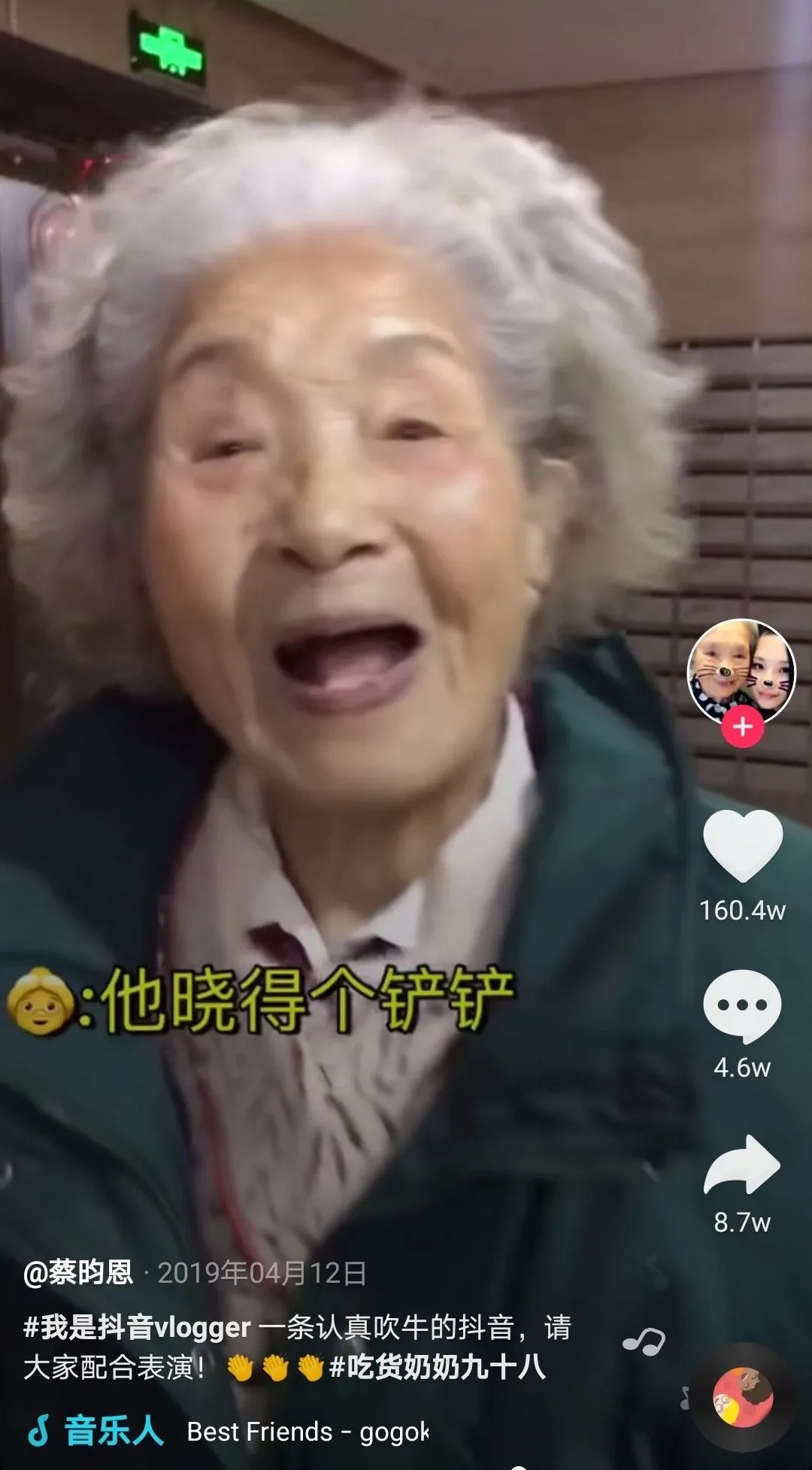812x1470 pixels.
Task: Follow the creator with the plus button
Action: point(742,726)
